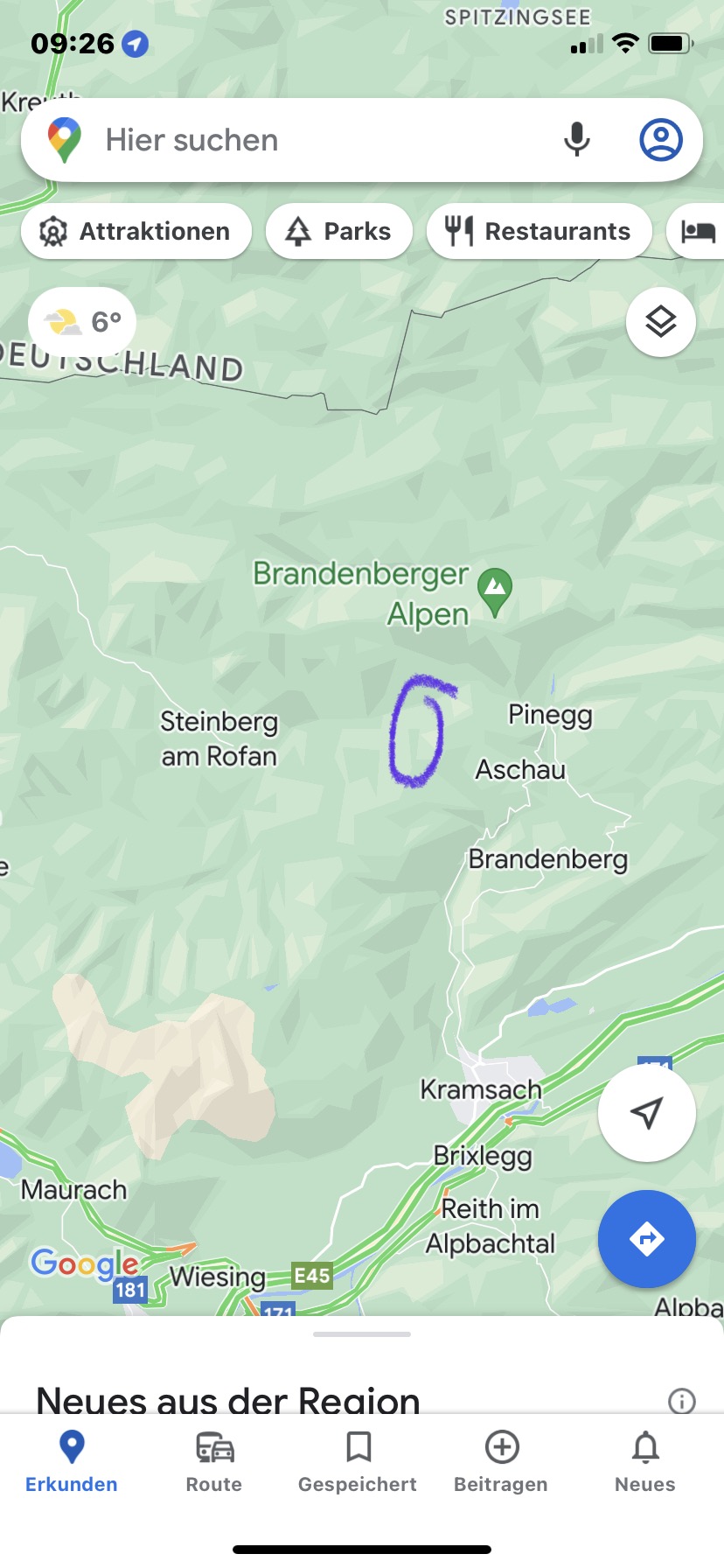
Task: Open the account profile icon
Action: [x=660, y=140]
